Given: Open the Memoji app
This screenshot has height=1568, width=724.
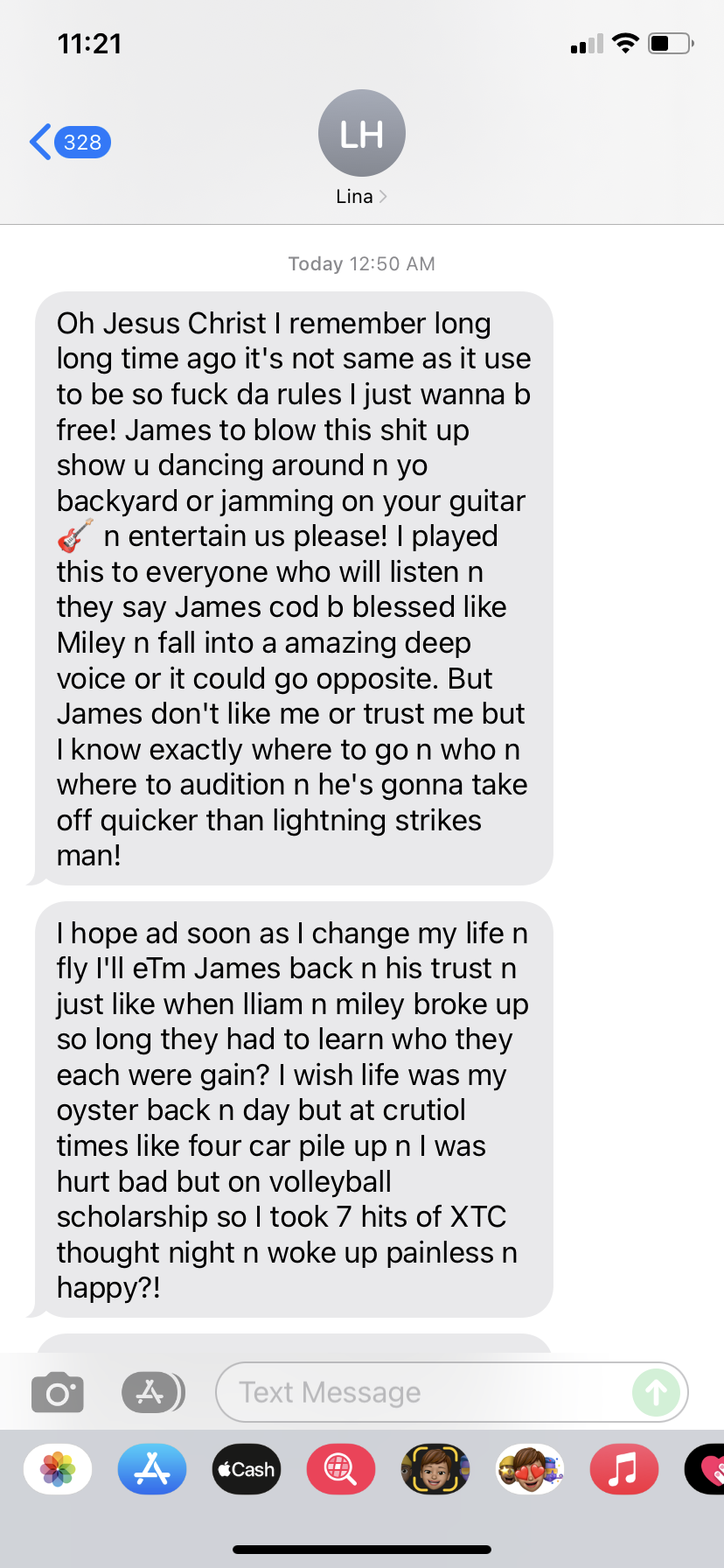Looking at the screenshot, I should [x=435, y=1469].
